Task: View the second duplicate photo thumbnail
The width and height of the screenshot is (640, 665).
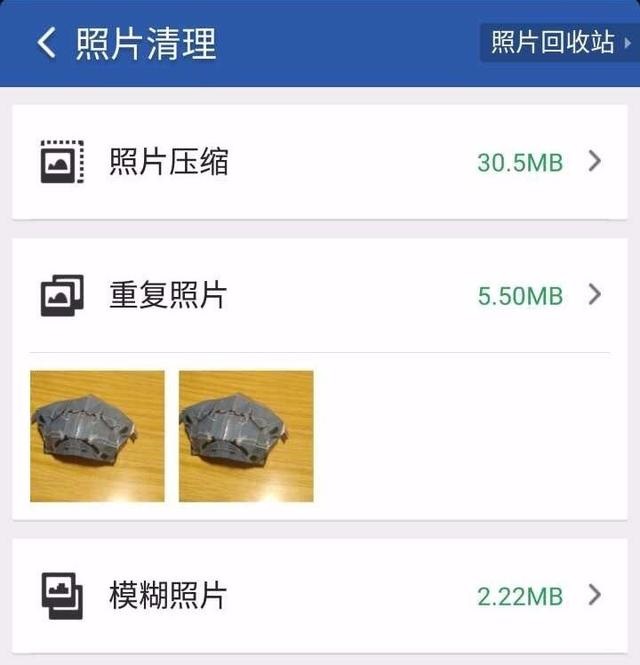Action: [x=246, y=436]
